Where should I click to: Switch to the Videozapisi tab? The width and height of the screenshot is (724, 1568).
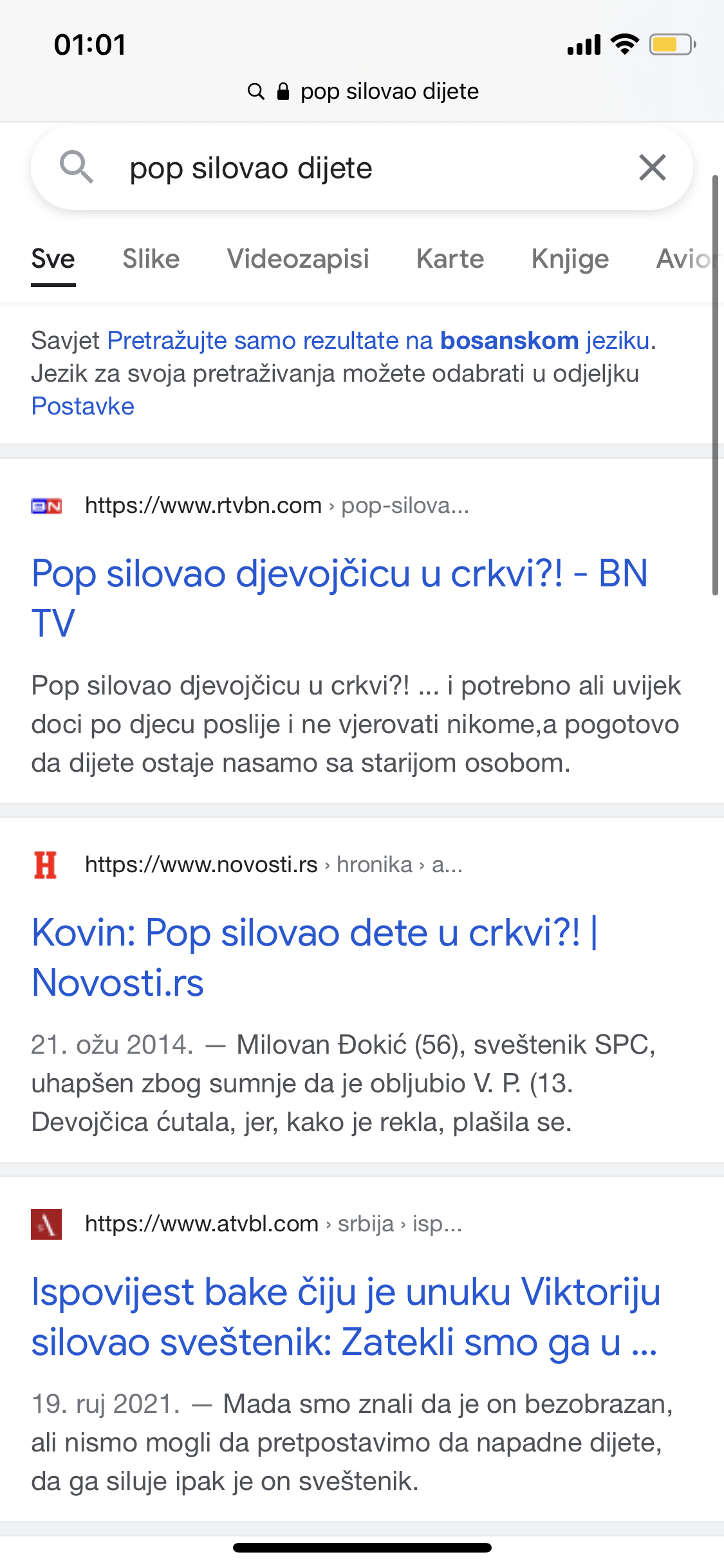[298, 259]
